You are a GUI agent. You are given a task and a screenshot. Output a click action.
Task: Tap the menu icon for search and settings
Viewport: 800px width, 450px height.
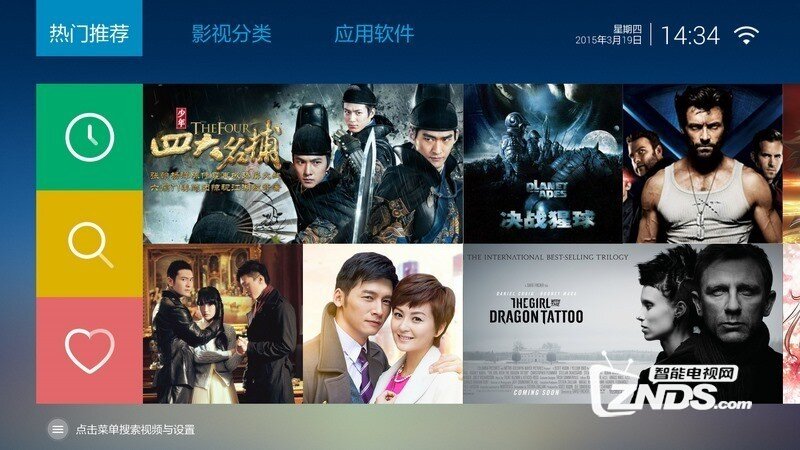point(58,429)
